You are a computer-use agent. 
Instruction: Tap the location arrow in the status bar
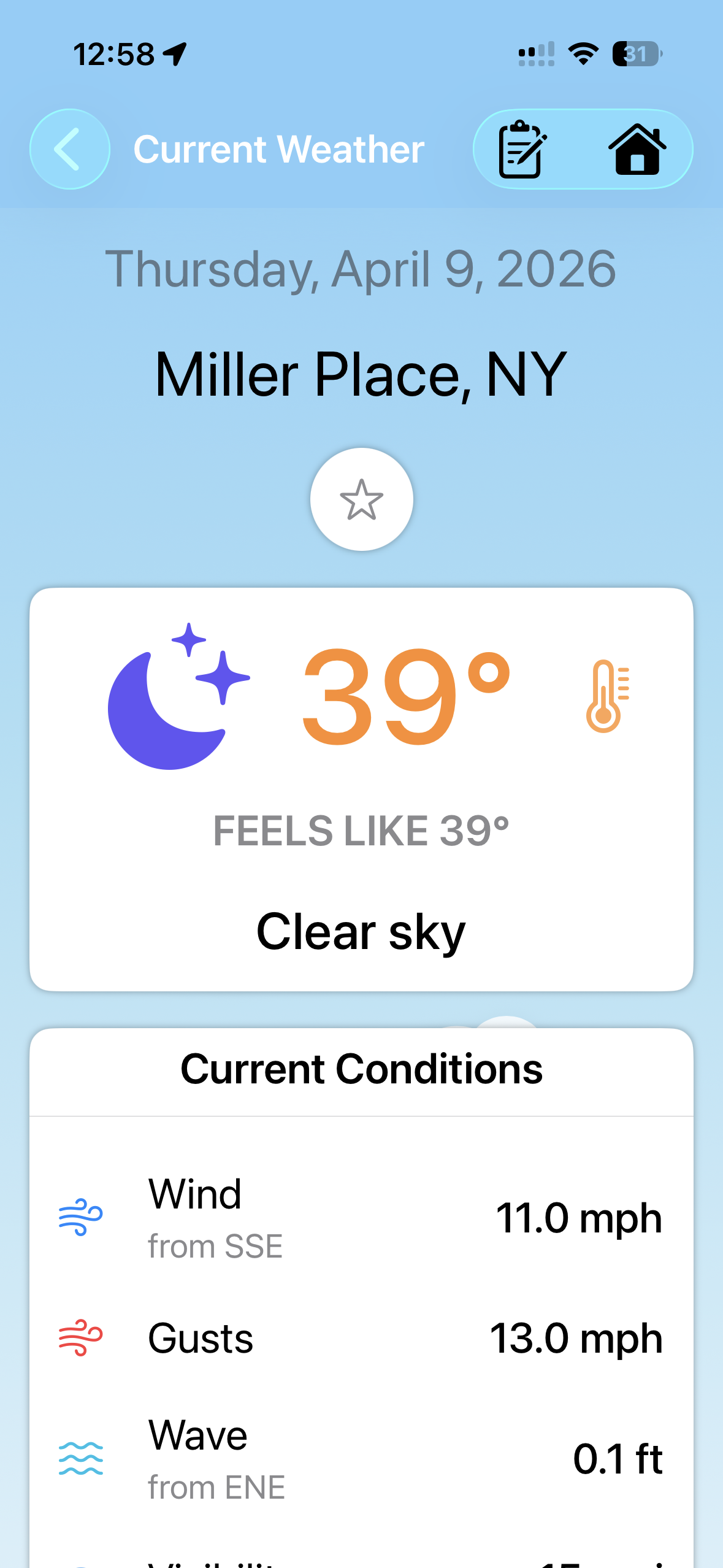[x=174, y=54]
